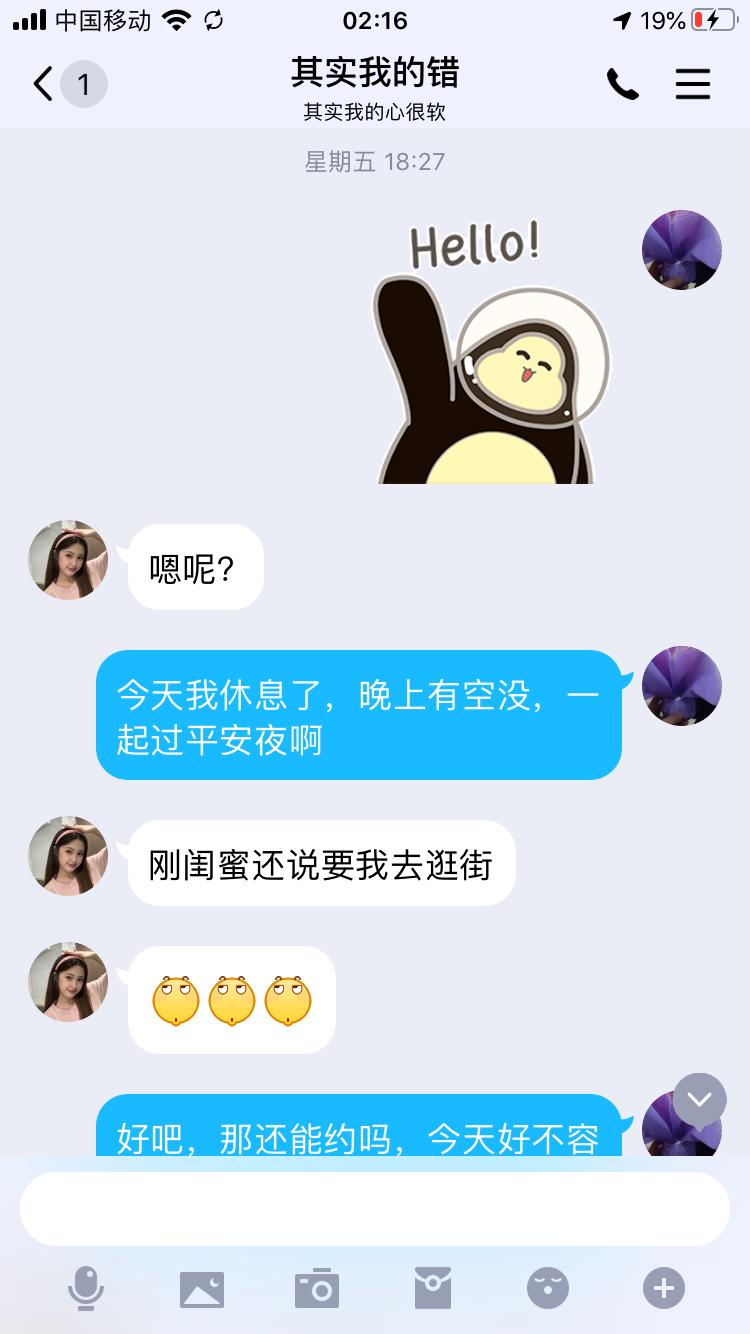750x1334 pixels.
Task: Open my purple avatar beside the Hello sticker
Action: 682,250
